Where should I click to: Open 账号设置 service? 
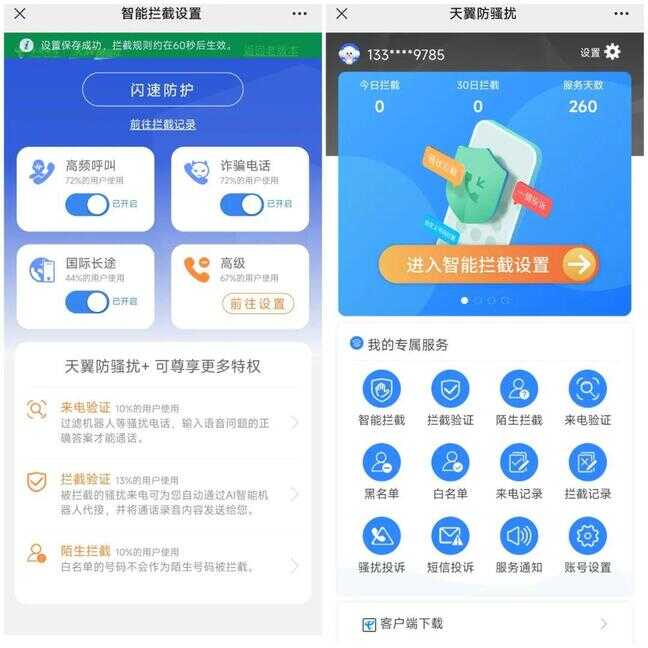pyautogui.click(x=587, y=545)
